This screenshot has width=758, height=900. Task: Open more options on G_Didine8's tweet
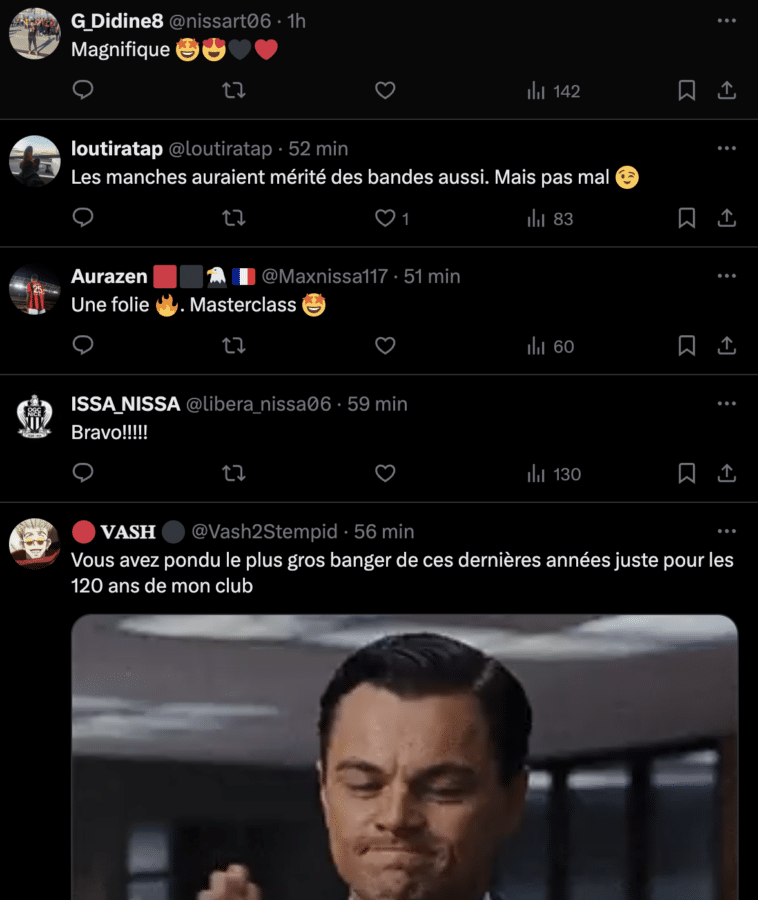tap(727, 21)
